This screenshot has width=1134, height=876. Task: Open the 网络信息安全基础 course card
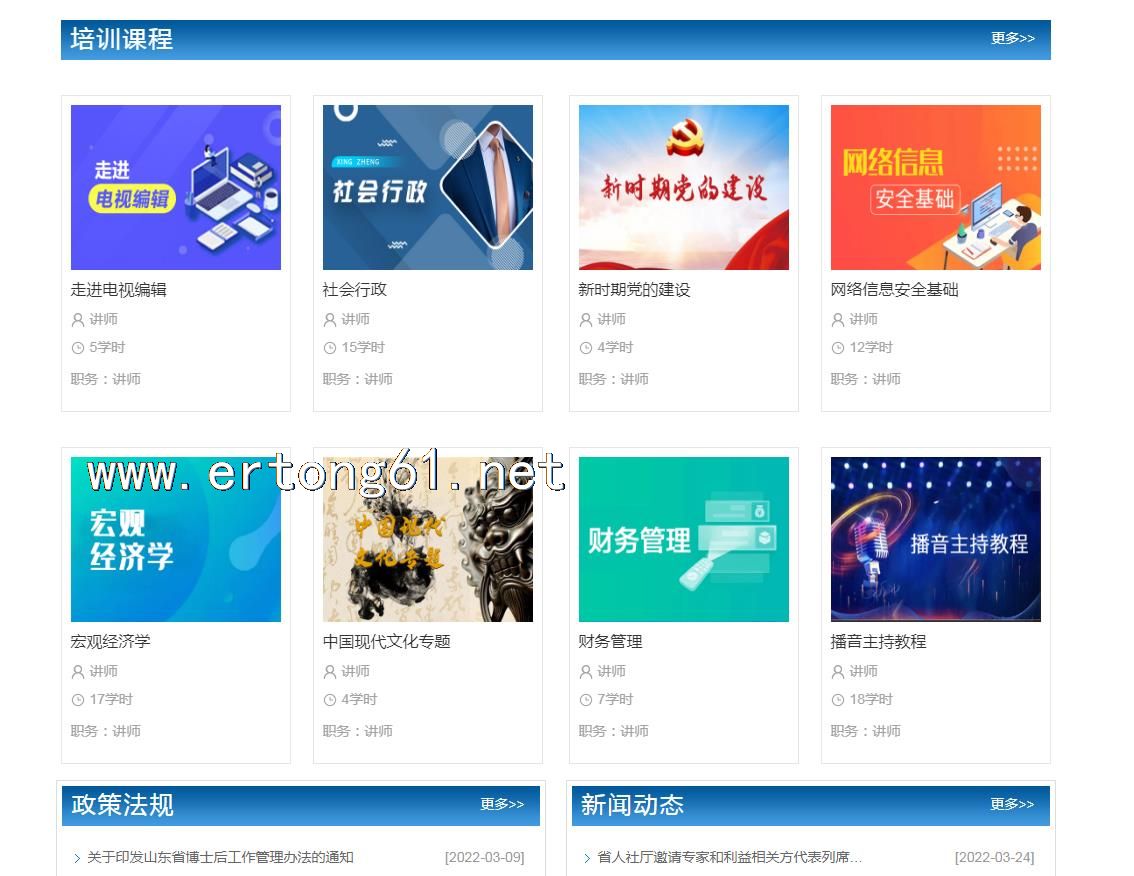click(x=935, y=188)
